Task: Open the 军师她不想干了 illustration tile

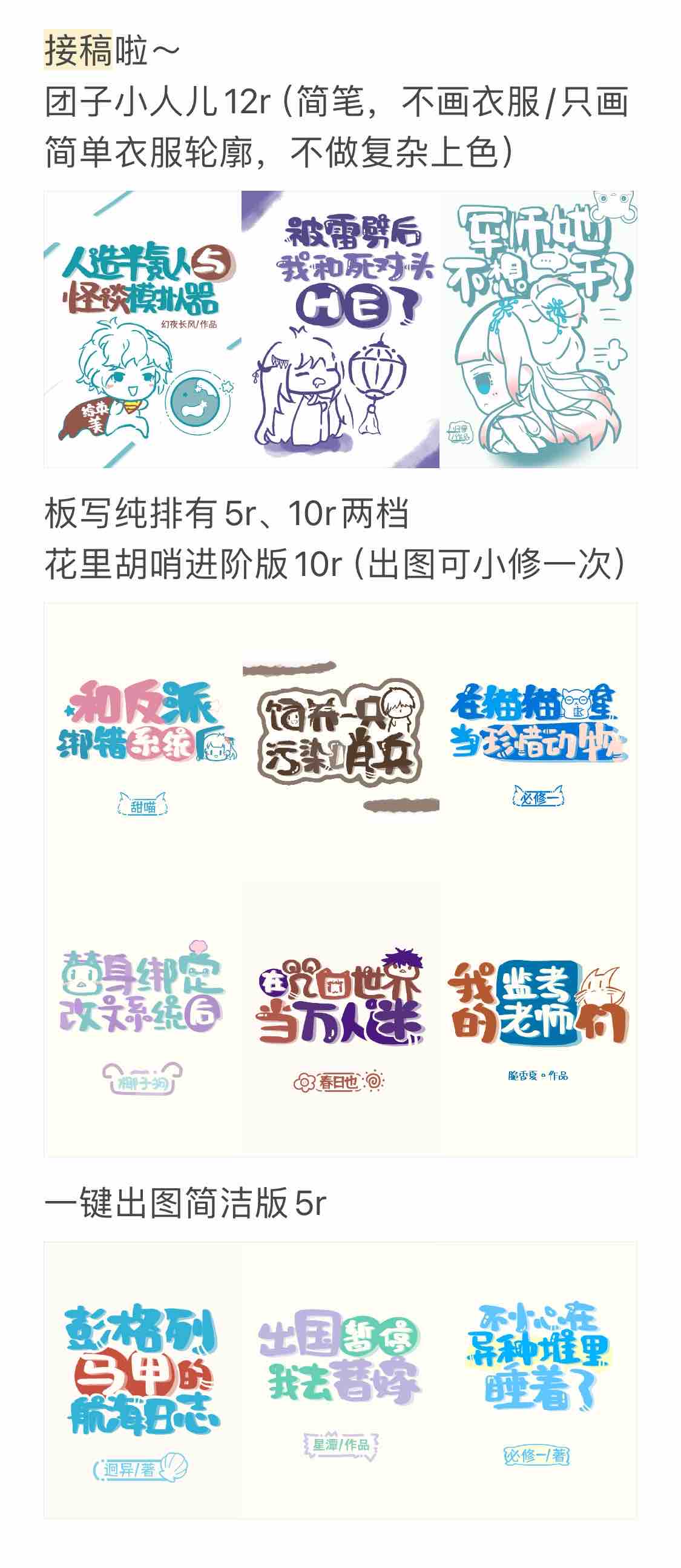Action: point(538,329)
